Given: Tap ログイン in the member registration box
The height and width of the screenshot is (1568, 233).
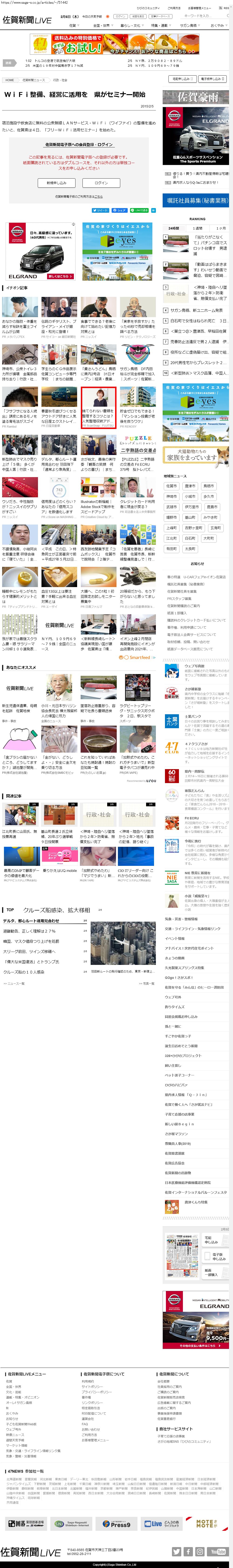Looking at the screenshot, I should 101,183.
